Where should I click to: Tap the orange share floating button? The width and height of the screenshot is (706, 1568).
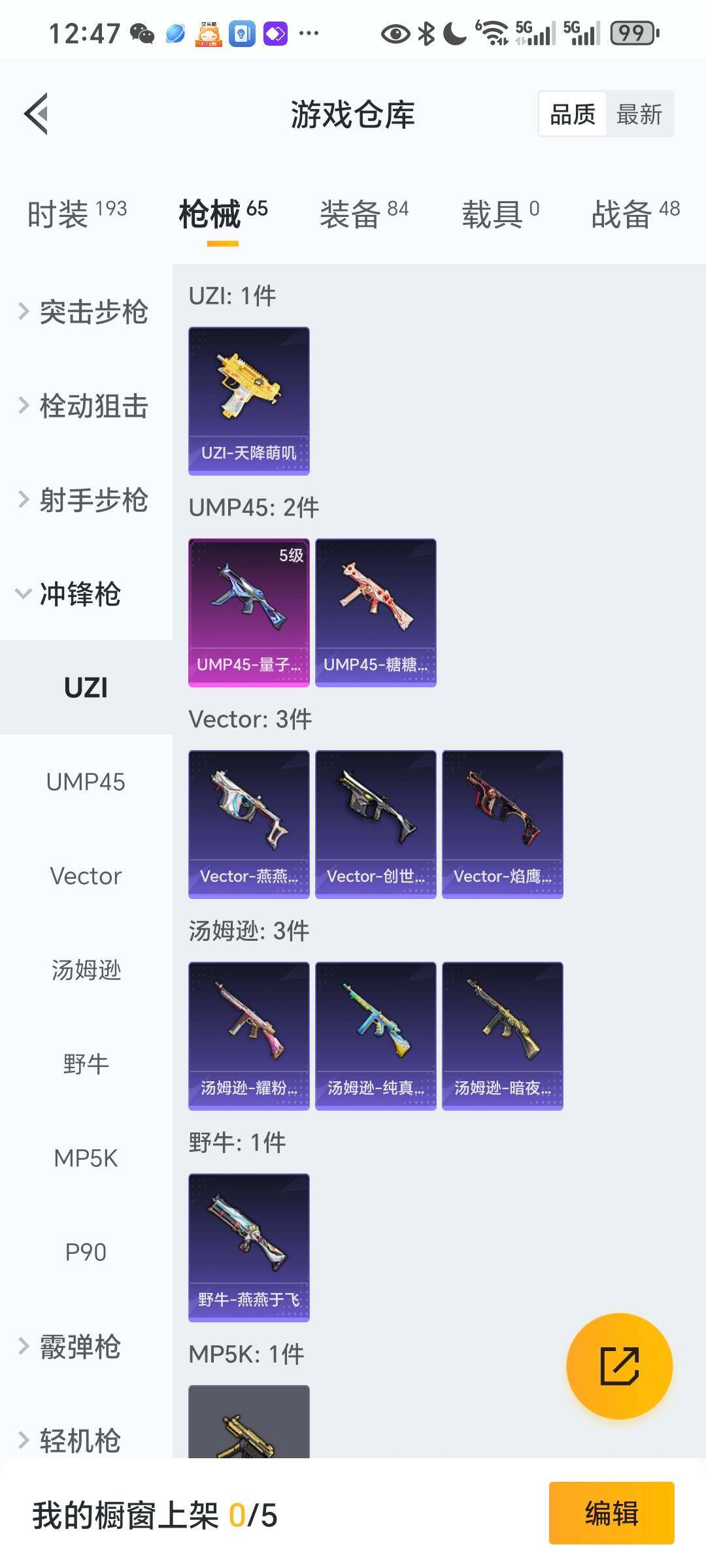(619, 1366)
